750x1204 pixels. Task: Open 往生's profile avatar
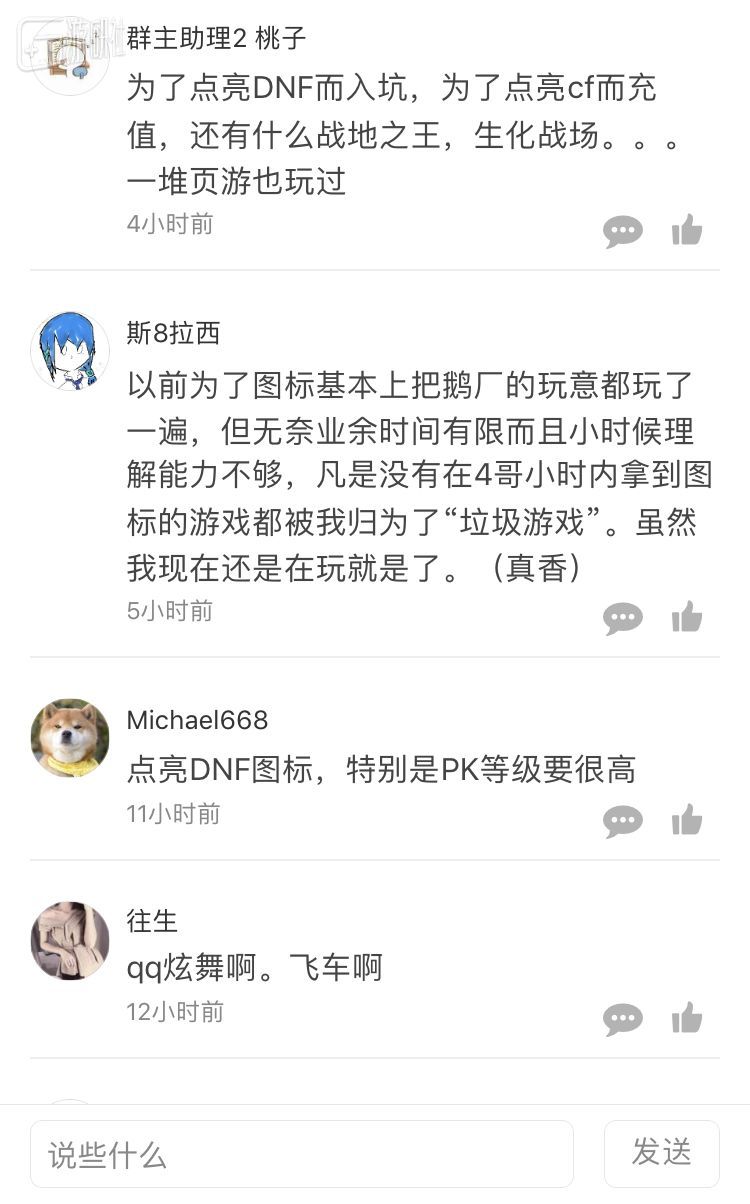pyautogui.click(x=70, y=941)
